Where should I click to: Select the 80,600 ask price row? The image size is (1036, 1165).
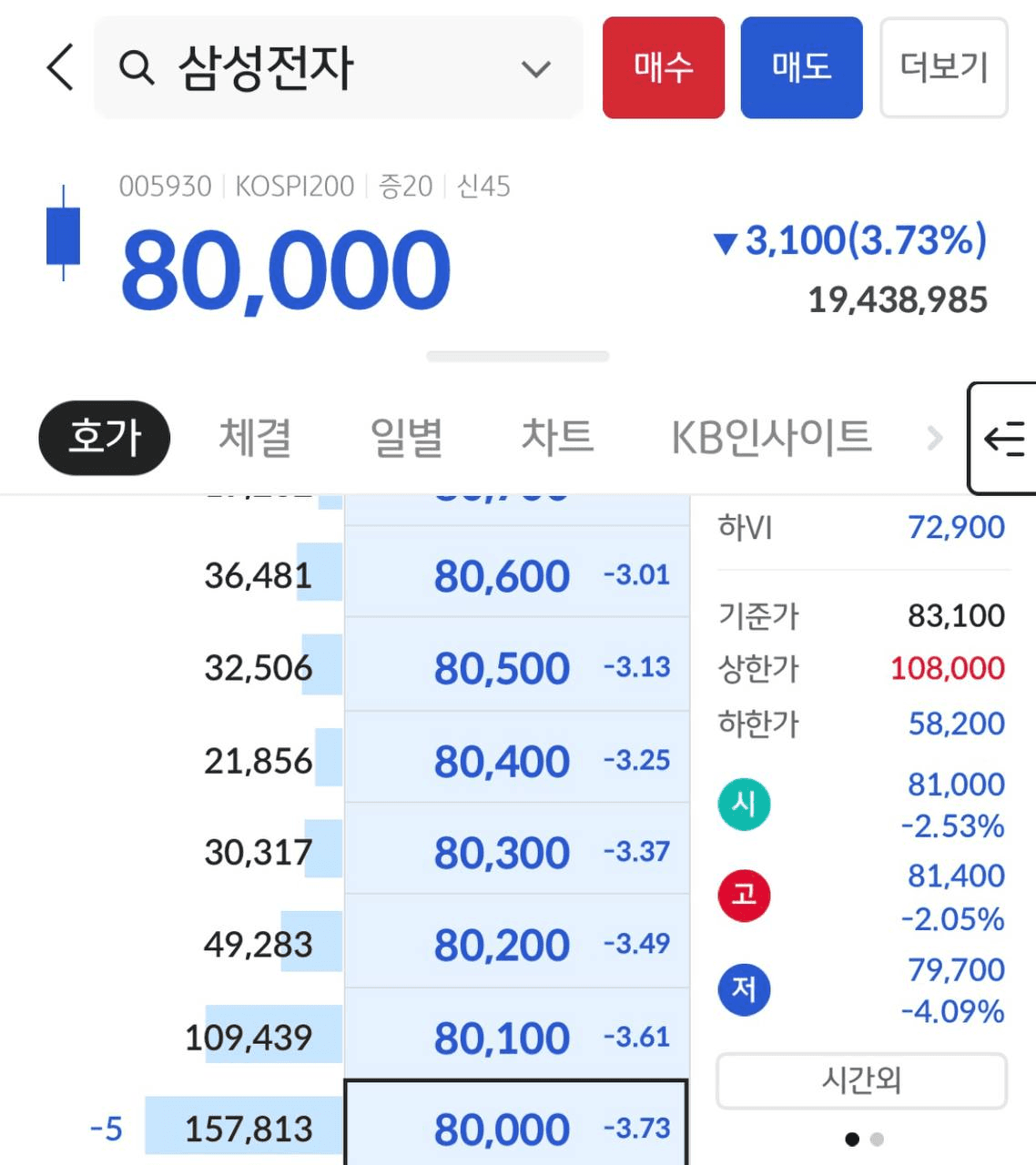[516, 575]
